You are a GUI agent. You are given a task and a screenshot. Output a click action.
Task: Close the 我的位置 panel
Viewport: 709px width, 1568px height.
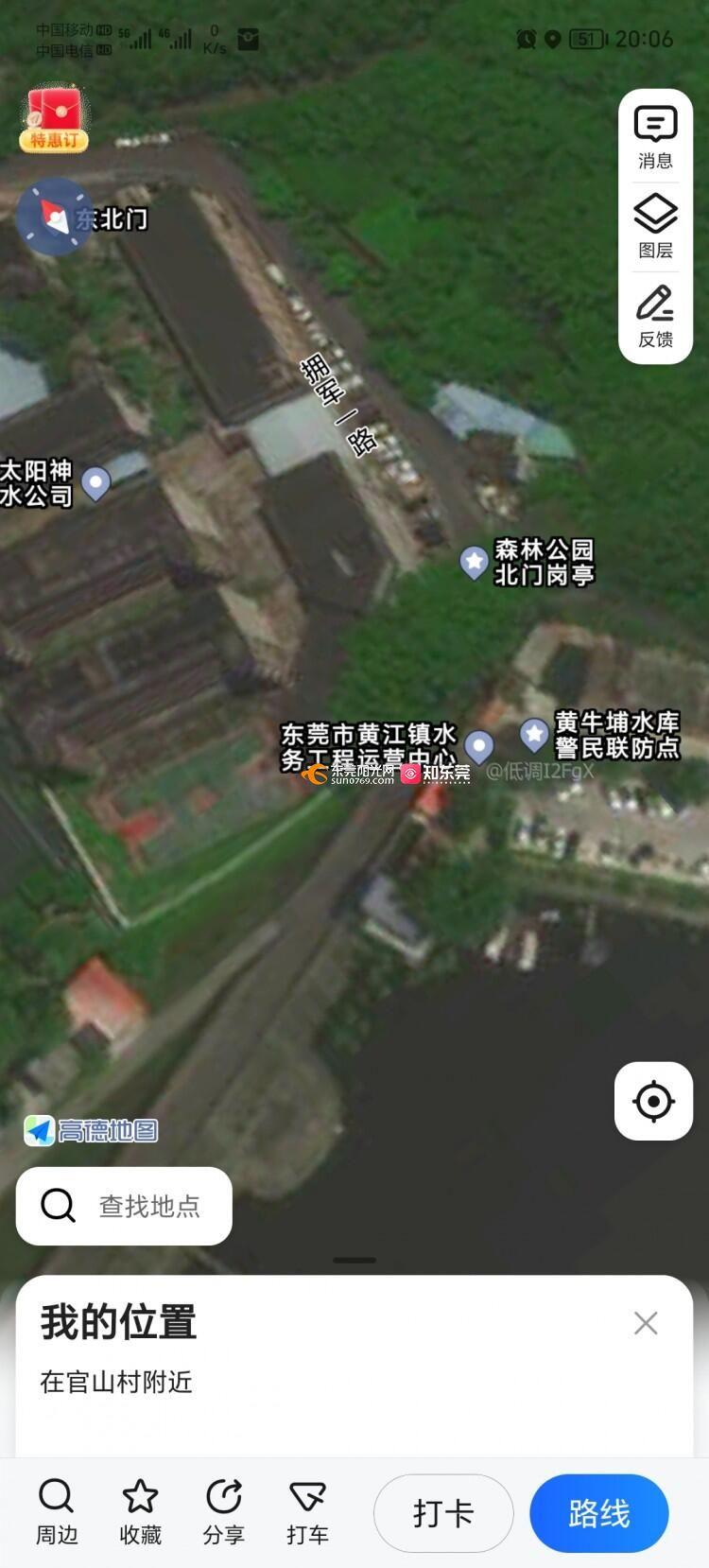646,1322
